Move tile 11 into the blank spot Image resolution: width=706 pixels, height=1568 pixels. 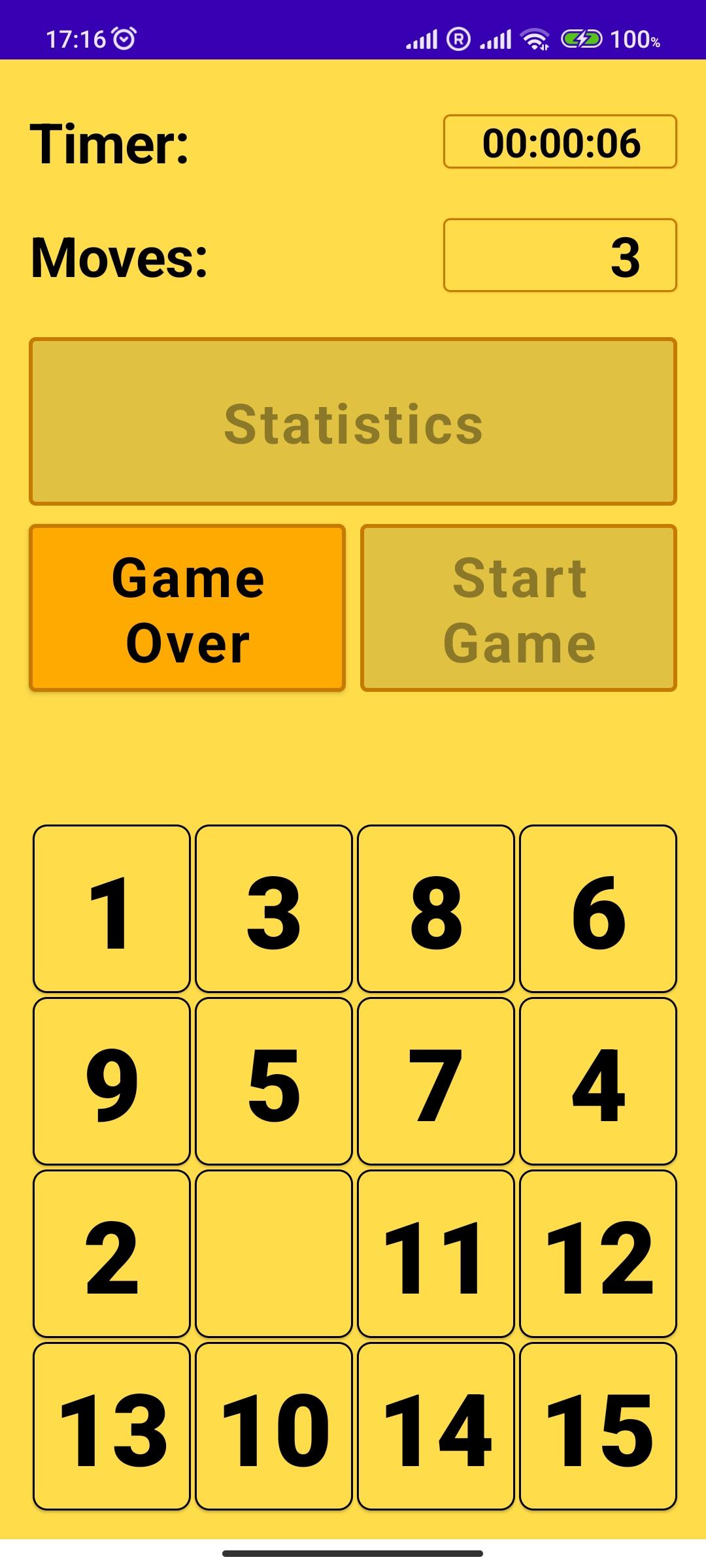pyautogui.click(x=436, y=1254)
